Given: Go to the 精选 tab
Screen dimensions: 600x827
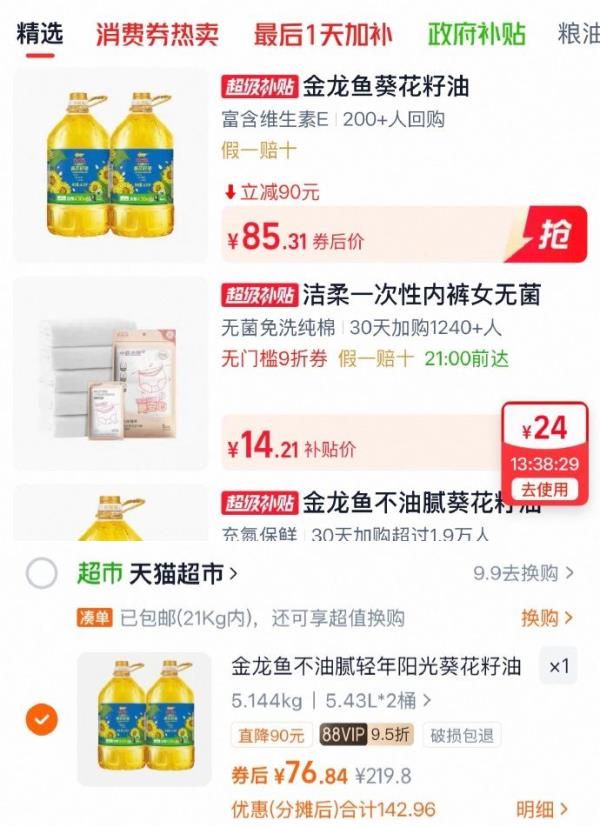Looking at the screenshot, I should click(40, 33).
